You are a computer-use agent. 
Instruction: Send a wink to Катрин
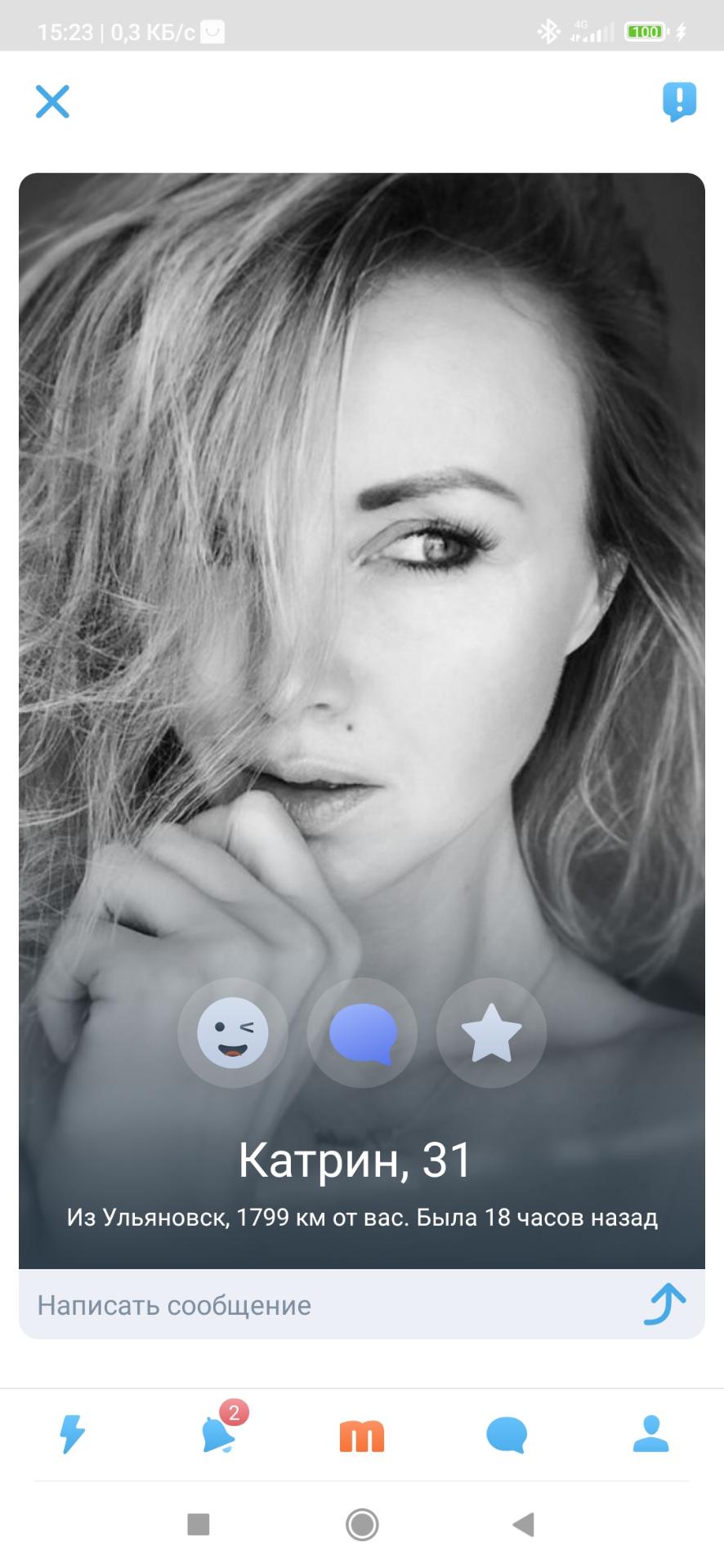coord(233,1033)
